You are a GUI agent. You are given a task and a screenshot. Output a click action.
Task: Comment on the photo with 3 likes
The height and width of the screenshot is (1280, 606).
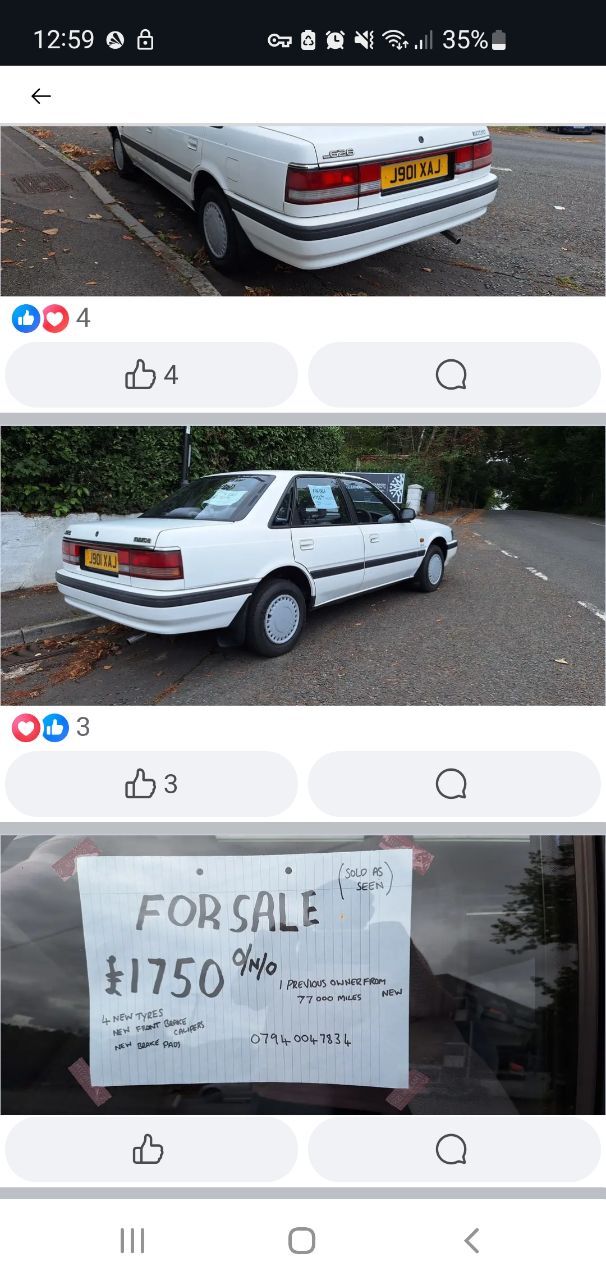454,784
